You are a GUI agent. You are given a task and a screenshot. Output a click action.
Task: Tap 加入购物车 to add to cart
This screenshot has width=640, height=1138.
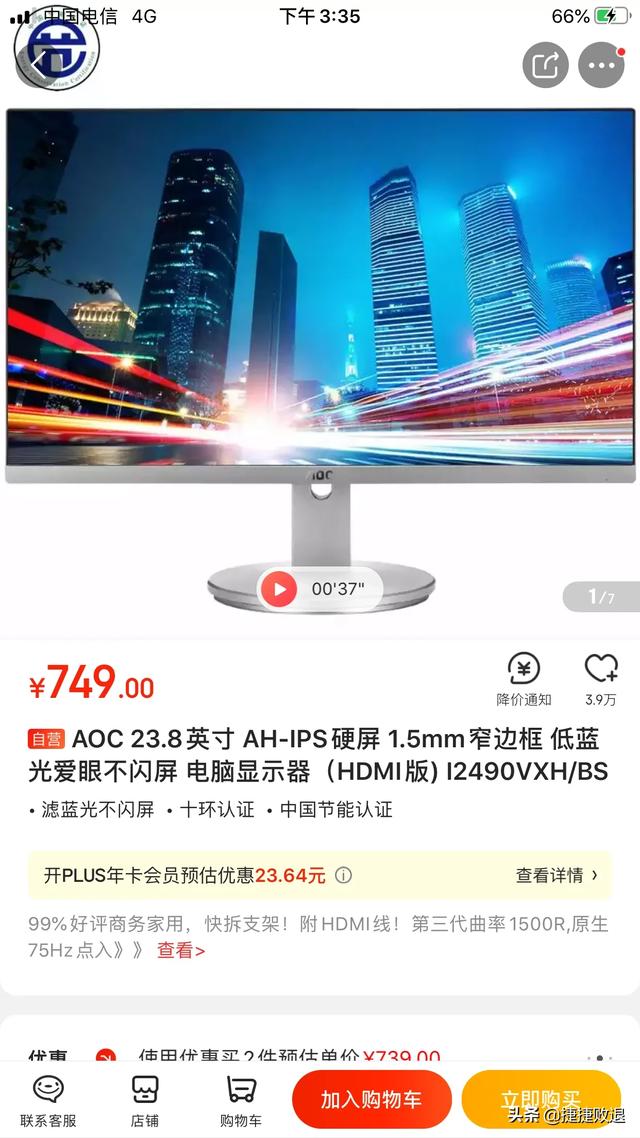click(x=371, y=1099)
